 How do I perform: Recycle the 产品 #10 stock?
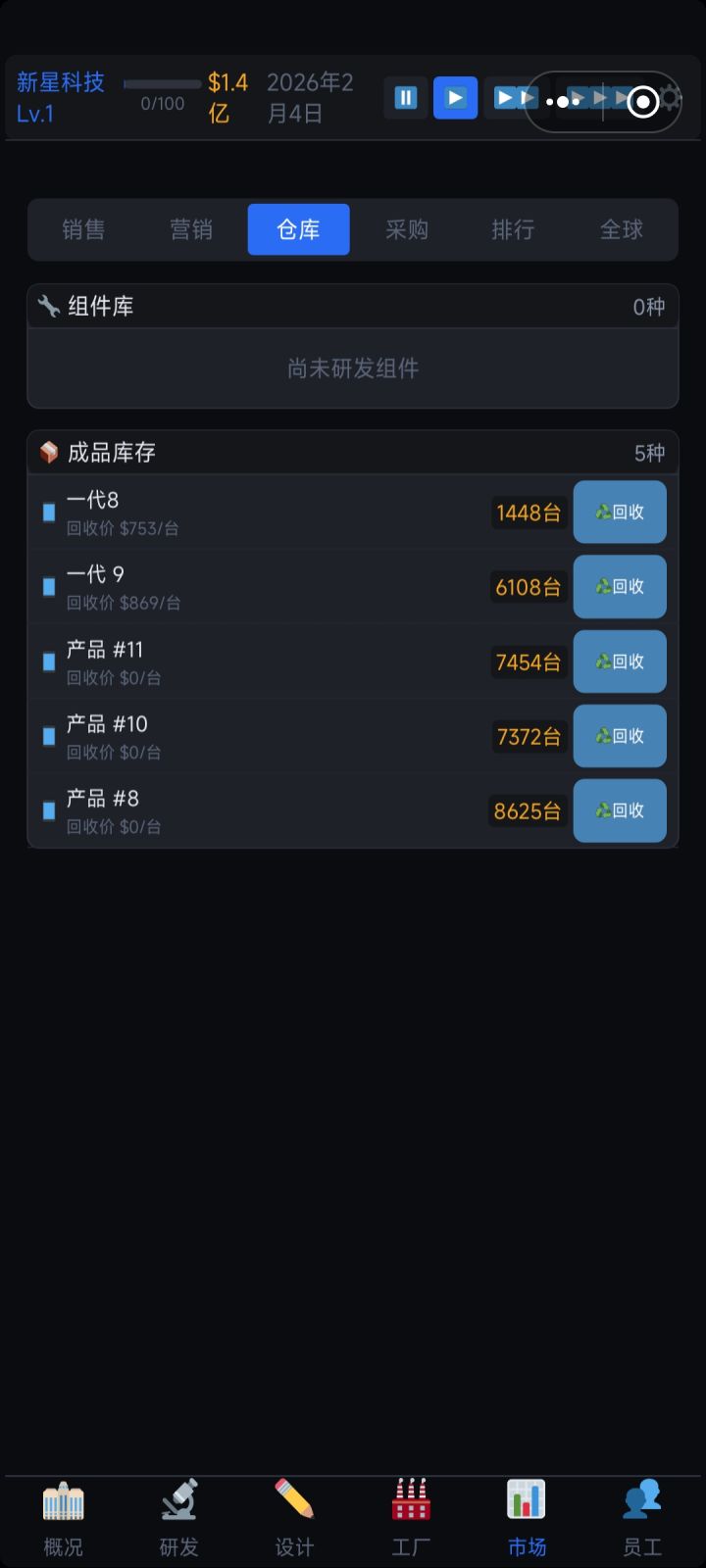point(620,736)
